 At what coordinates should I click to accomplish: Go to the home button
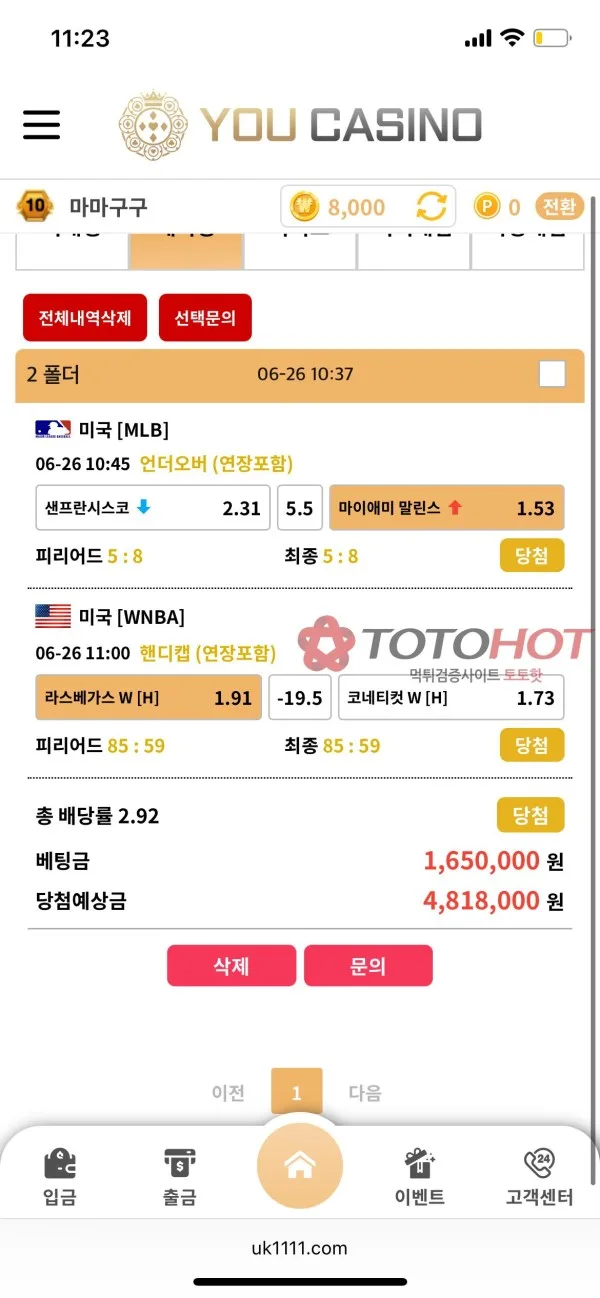[x=300, y=1166]
